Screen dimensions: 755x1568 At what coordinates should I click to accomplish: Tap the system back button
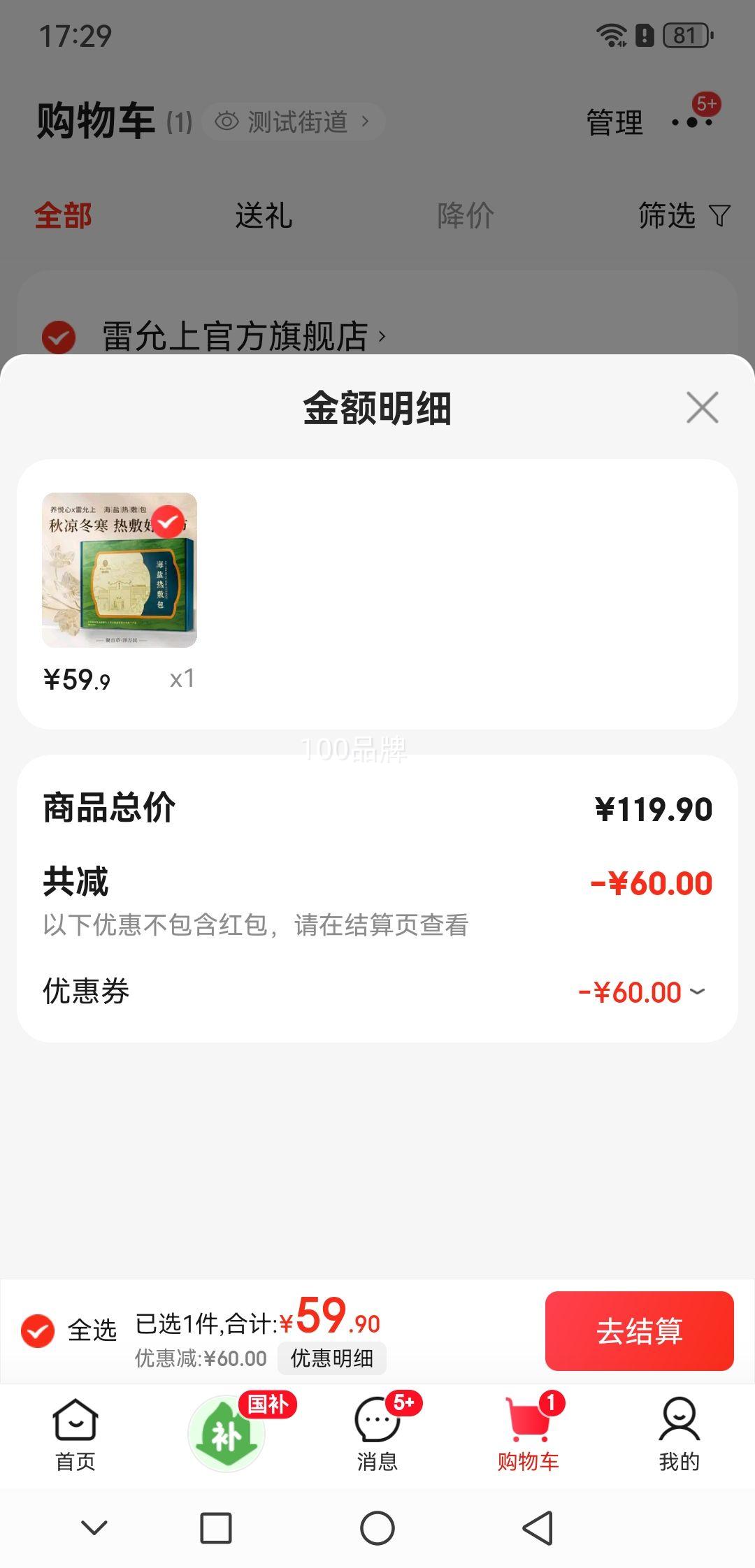coord(538,1527)
